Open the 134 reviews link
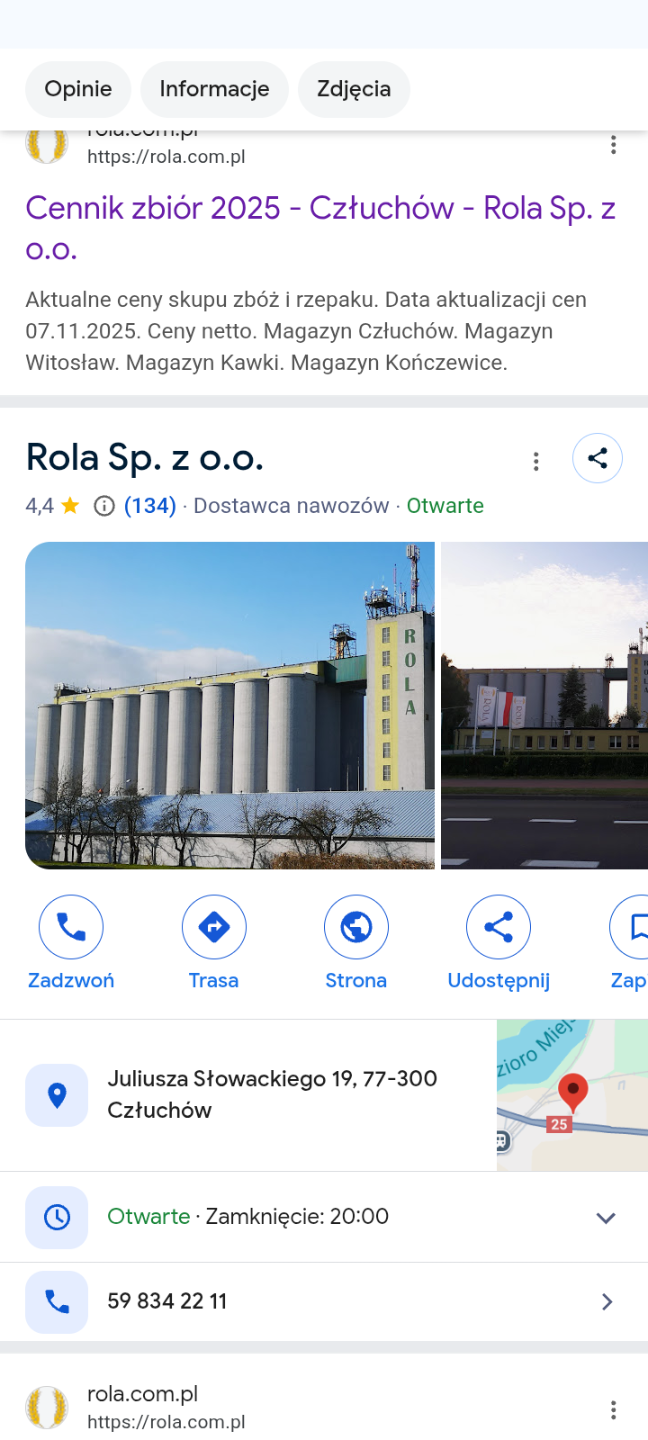Viewport: 648px width, 1440px height. (150, 506)
